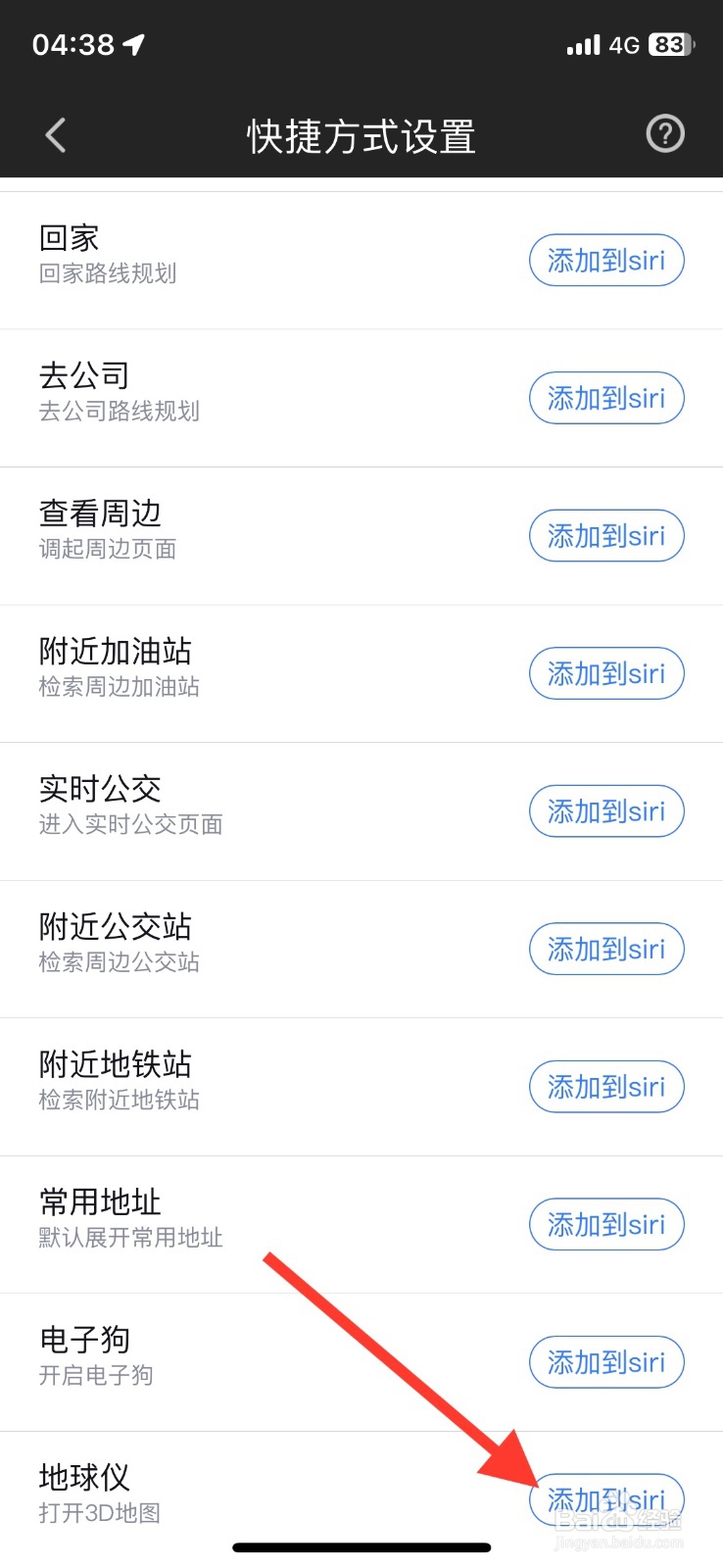Add 实时公交 shortcut to Siri
The width and height of the screenshot is (723, 1568).
point(606,810)
